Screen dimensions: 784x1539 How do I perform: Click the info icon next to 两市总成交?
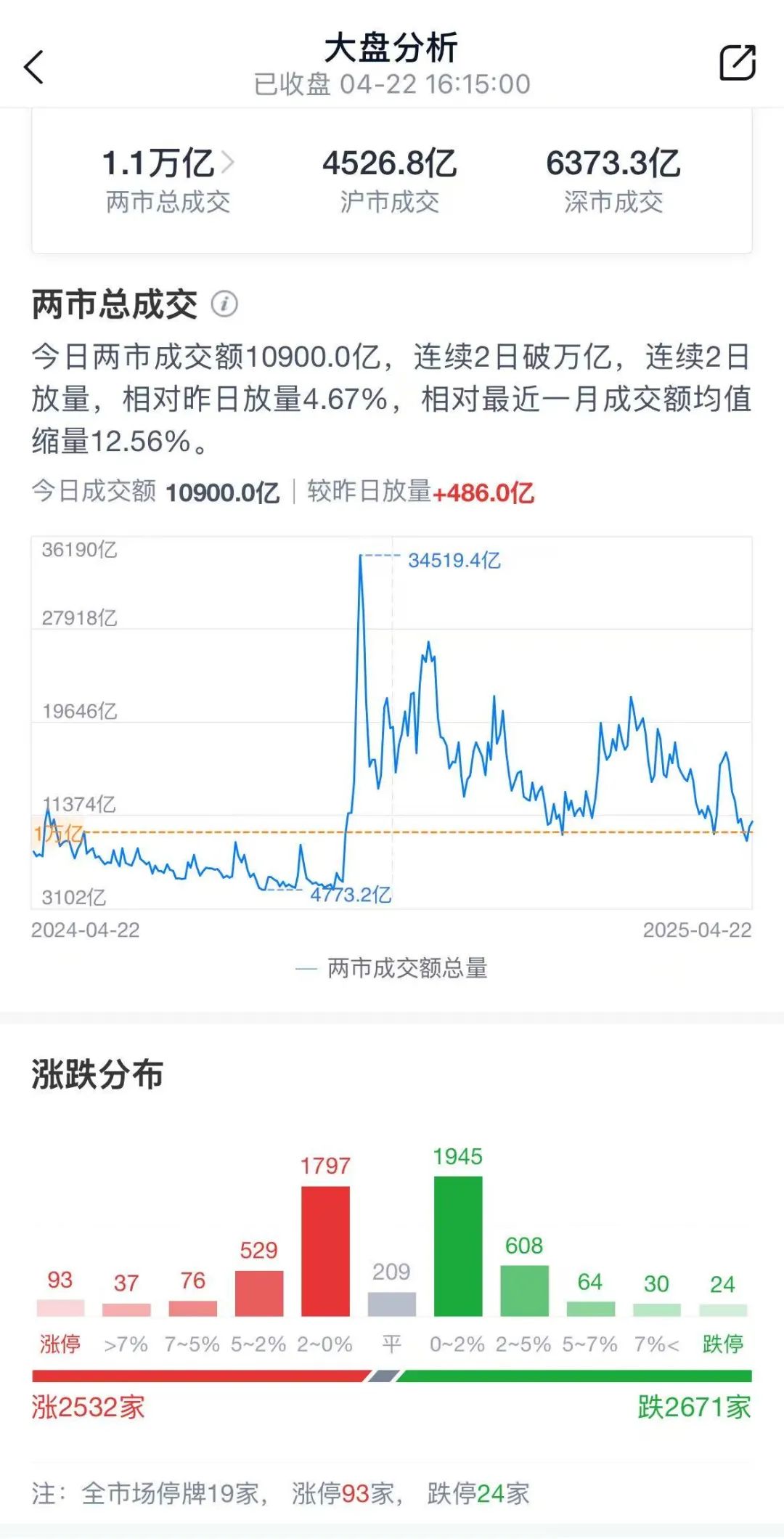pyautogui.click(x=225, y=304)
